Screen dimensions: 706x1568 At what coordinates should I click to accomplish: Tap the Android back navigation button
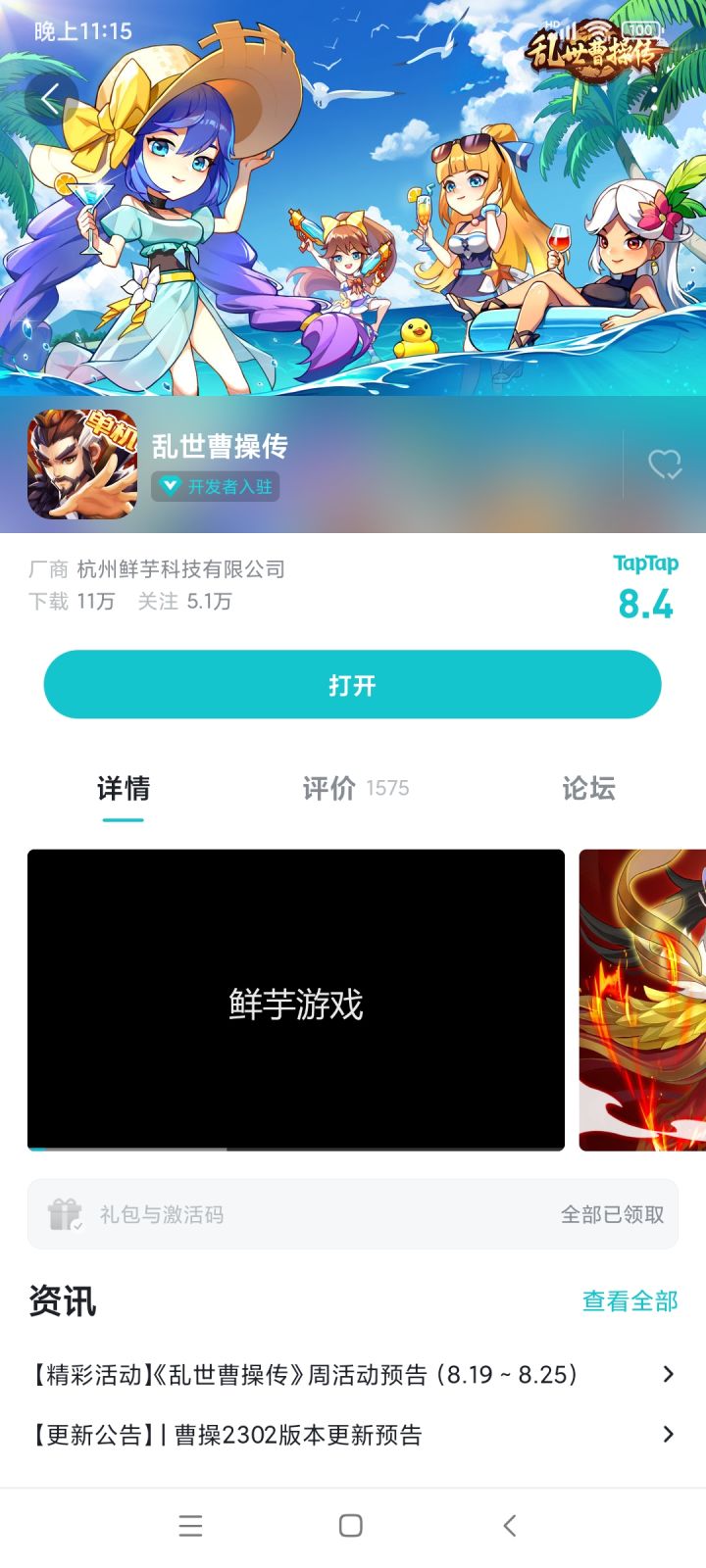(509, 1525)
